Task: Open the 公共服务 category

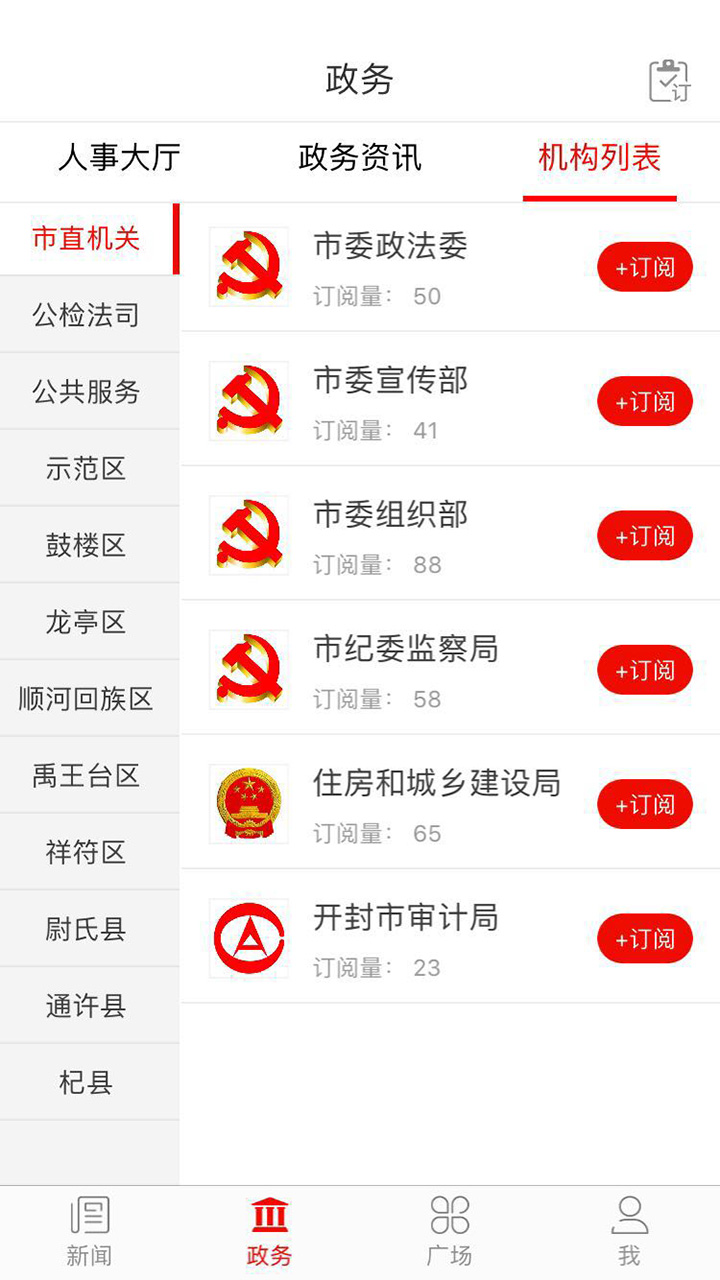Action: coord(88,392)
